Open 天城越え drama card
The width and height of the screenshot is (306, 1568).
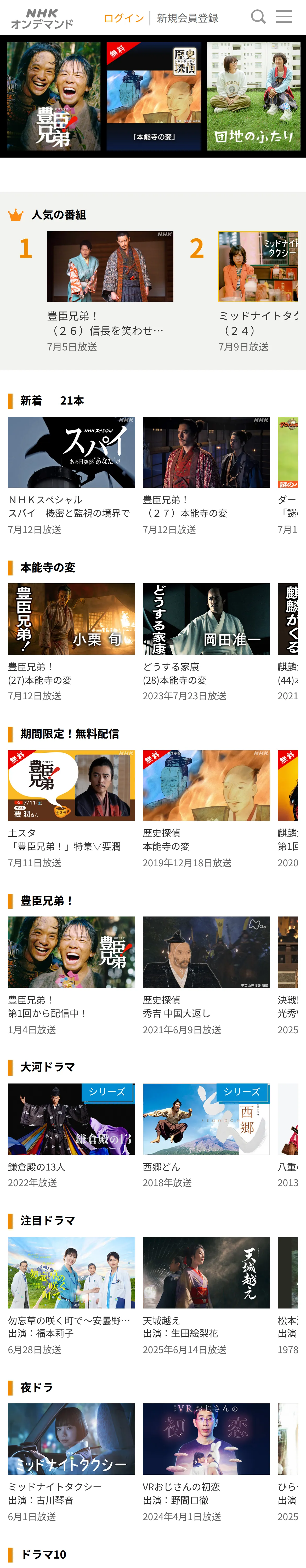[206, 1296]
